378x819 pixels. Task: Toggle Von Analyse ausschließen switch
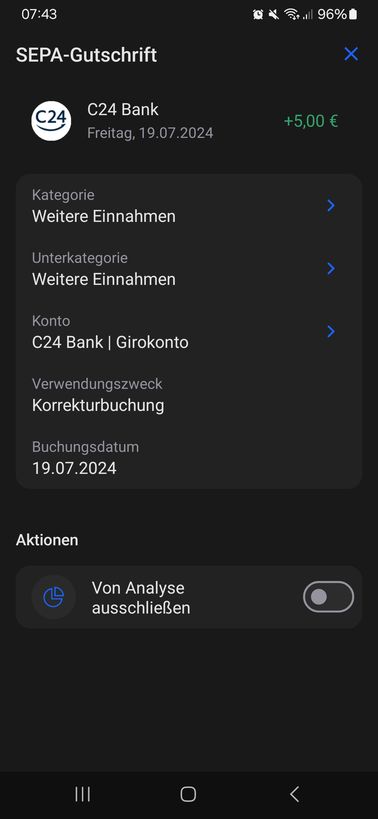pos(328,596)
